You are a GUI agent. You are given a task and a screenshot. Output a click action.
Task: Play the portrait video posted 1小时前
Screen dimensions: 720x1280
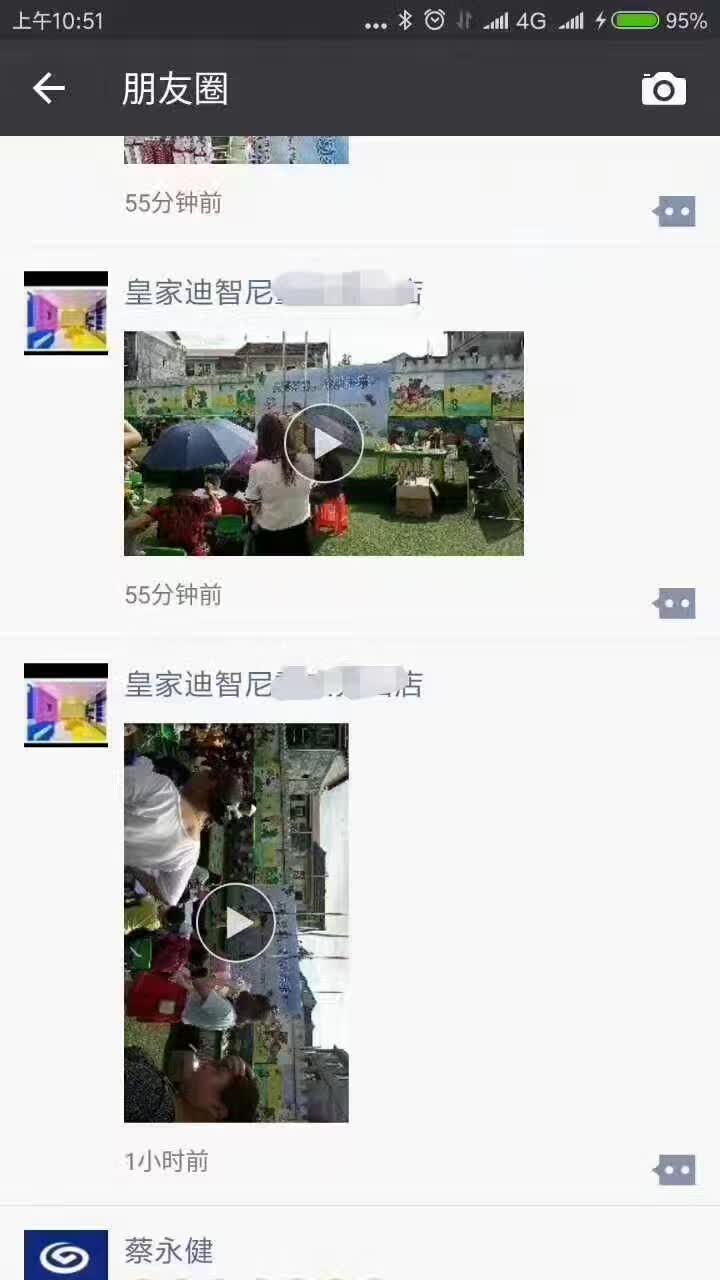[x=236, y=922]
